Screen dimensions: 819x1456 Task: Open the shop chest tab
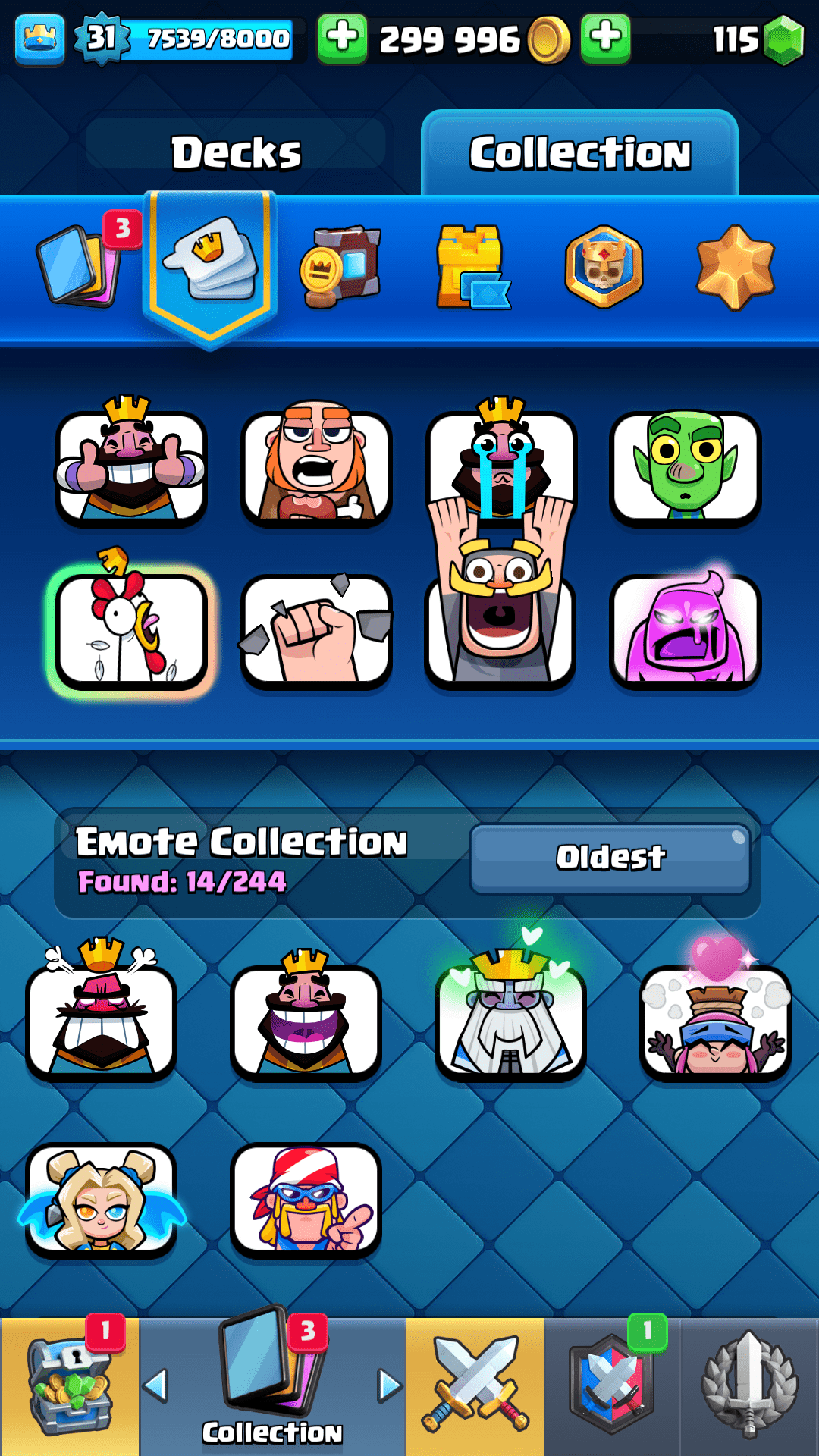pyautogui.click(x=69, y=1386)
